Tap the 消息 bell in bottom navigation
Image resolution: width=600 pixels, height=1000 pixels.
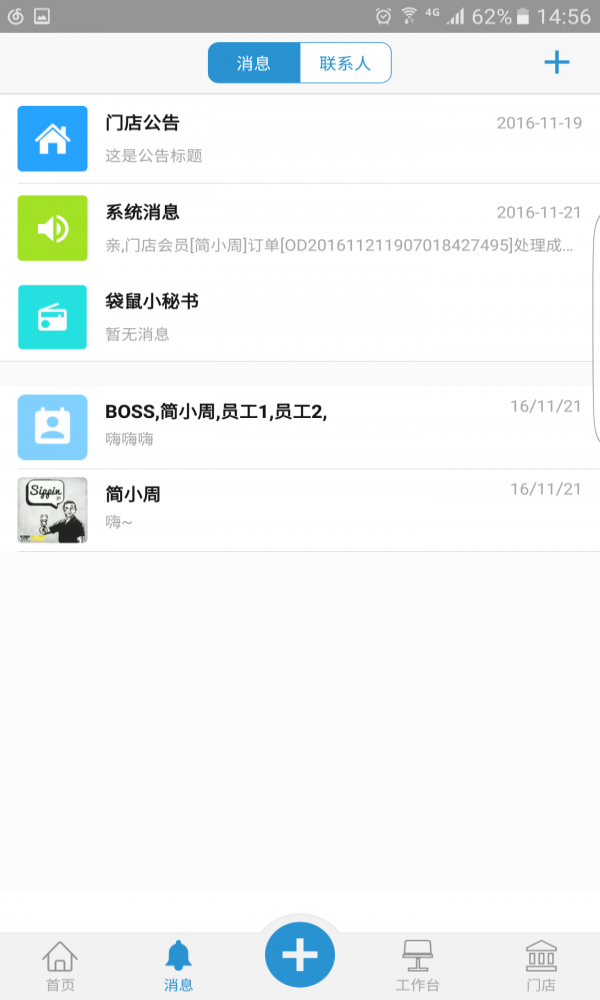click(179, 966)
